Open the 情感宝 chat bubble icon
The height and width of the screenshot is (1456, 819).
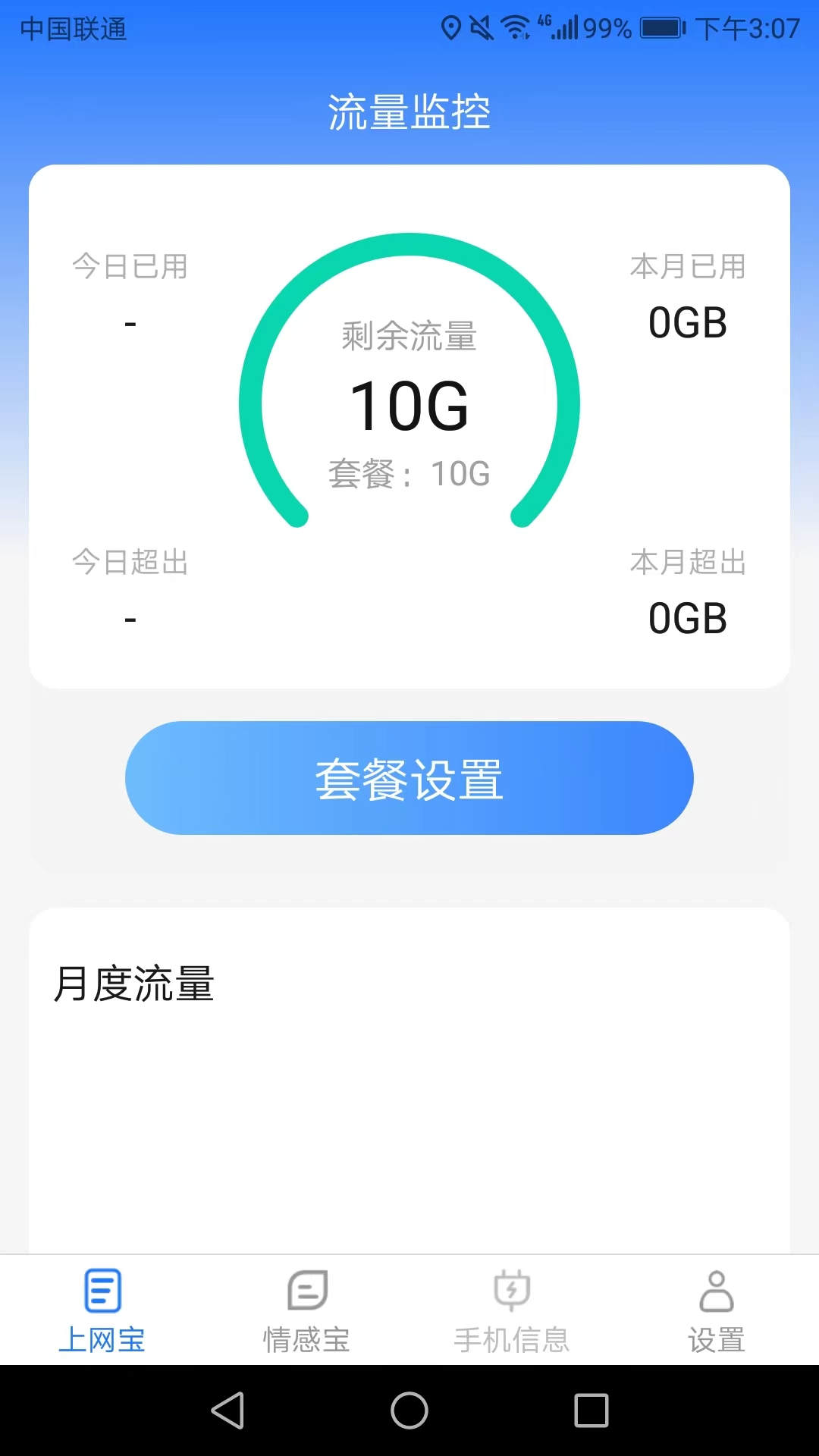(306, 1288)
